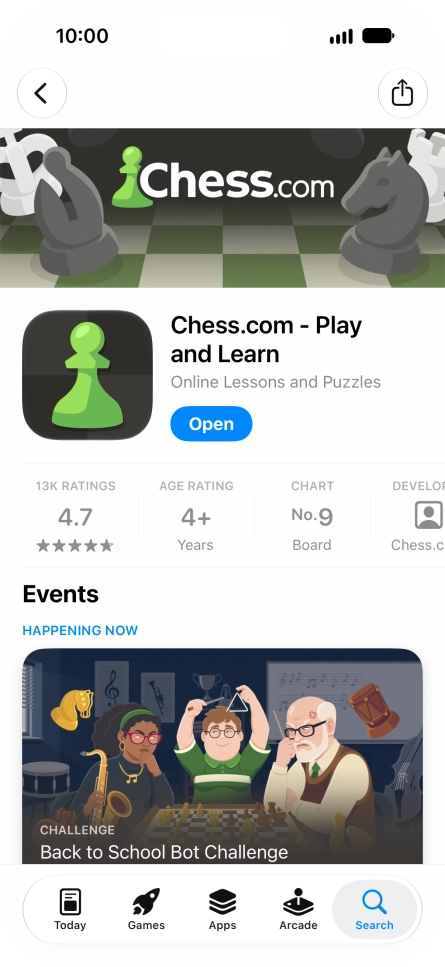Open the Chess.com app
This screenshot has width=445, height=967.
(x=211, y=424)
